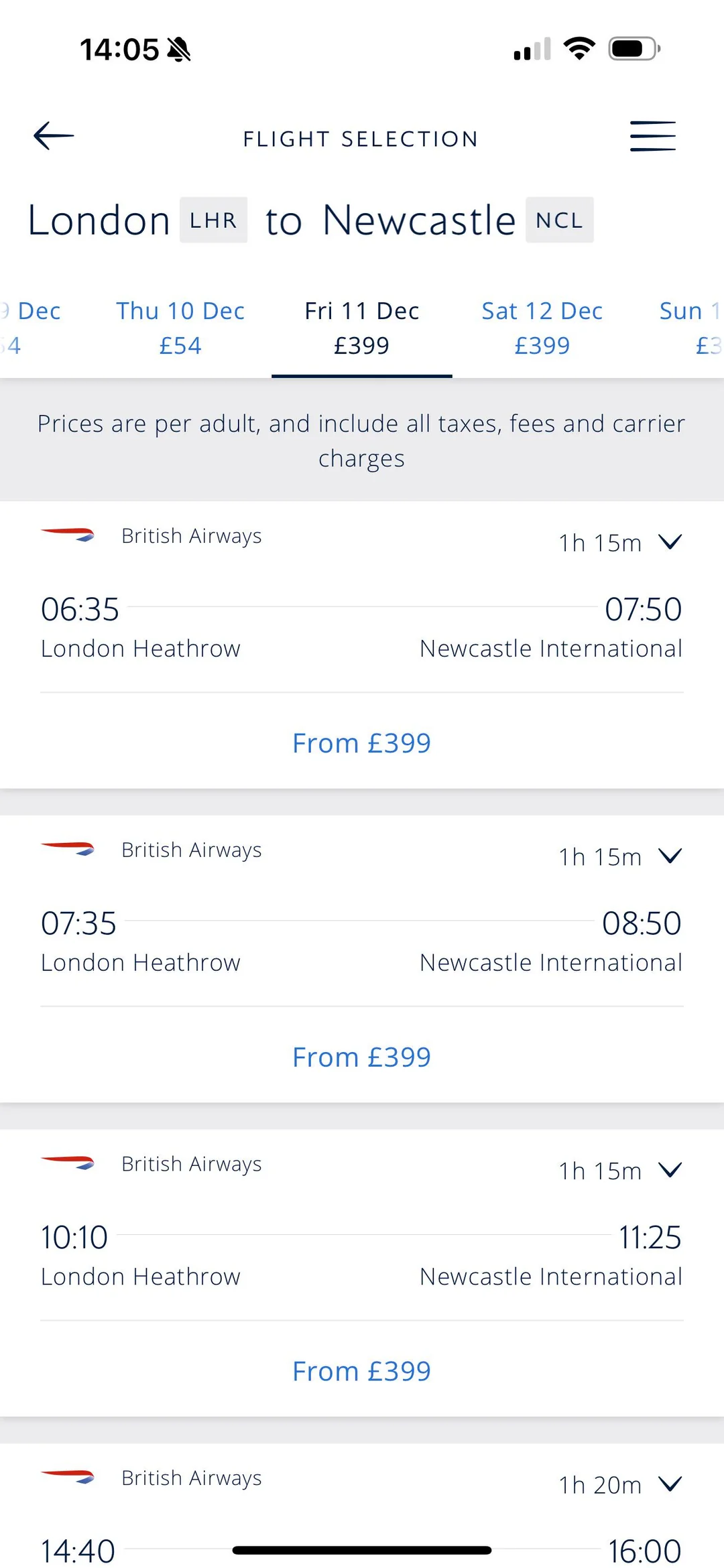Expand details of the 06:35 flight
The image size is (724, 1568).
click(670, 541)
